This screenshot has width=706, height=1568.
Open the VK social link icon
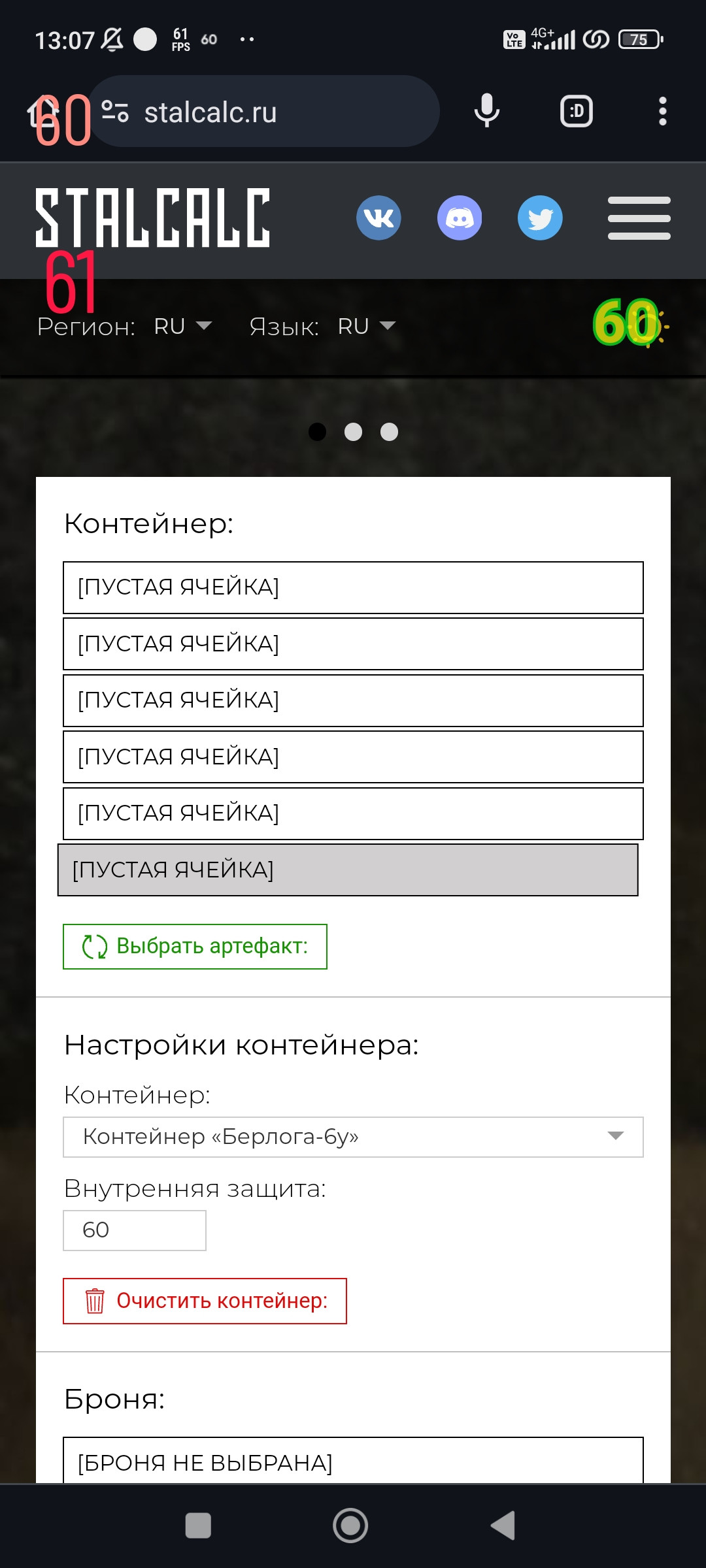click(x=378, y=218)
